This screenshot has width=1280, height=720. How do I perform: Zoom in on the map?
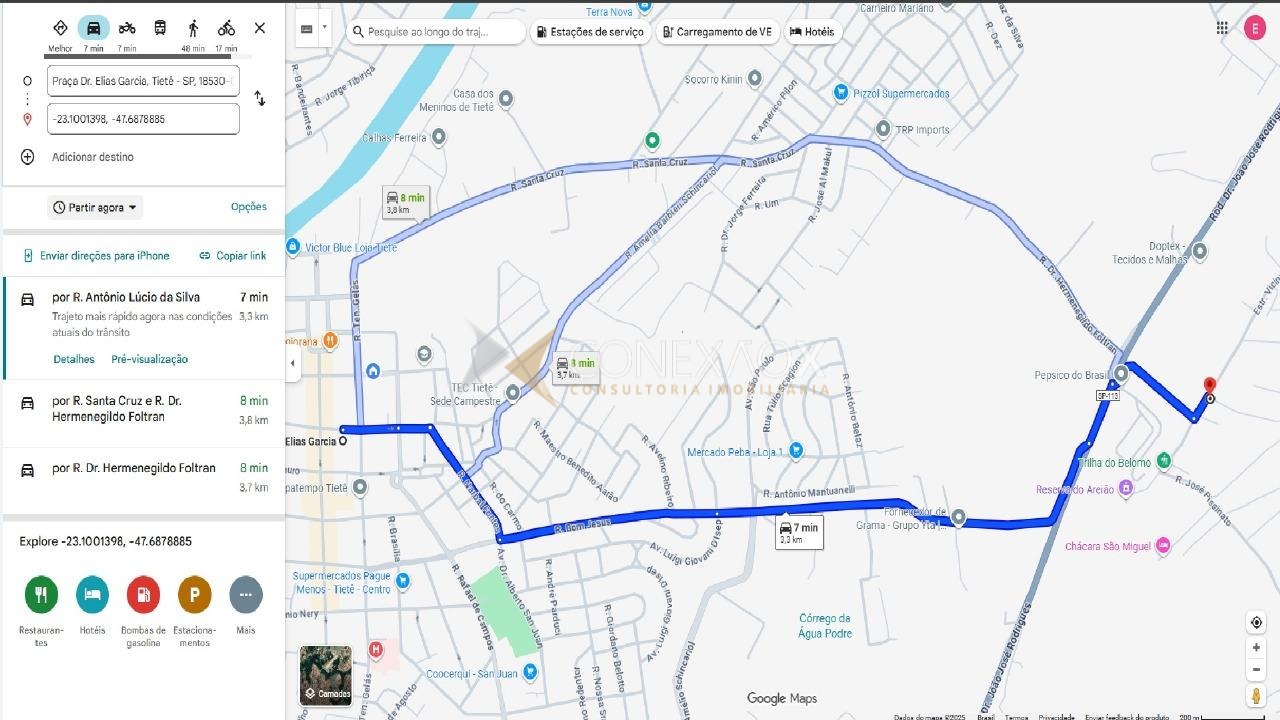tap(1256, 647)
